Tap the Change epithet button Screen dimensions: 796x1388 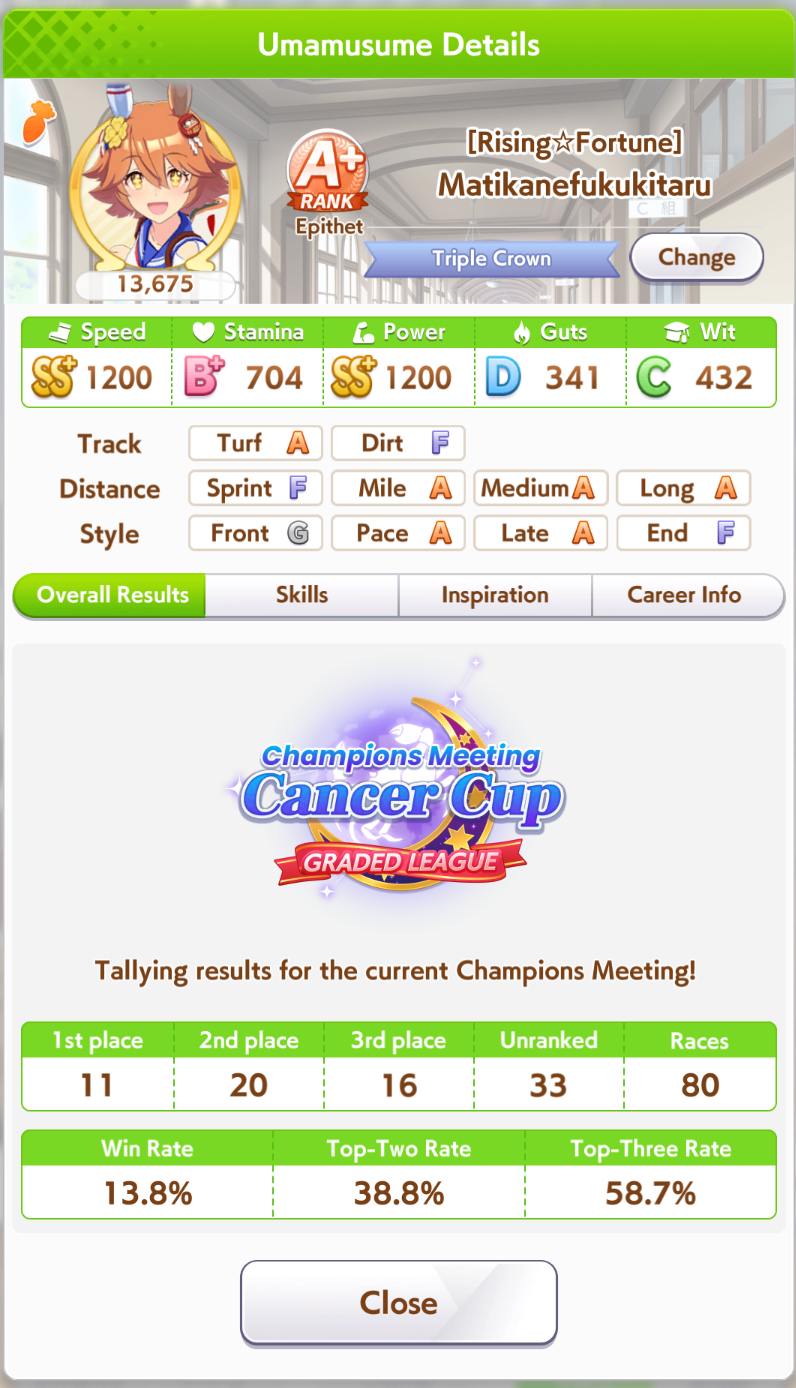tap(696, 258)
